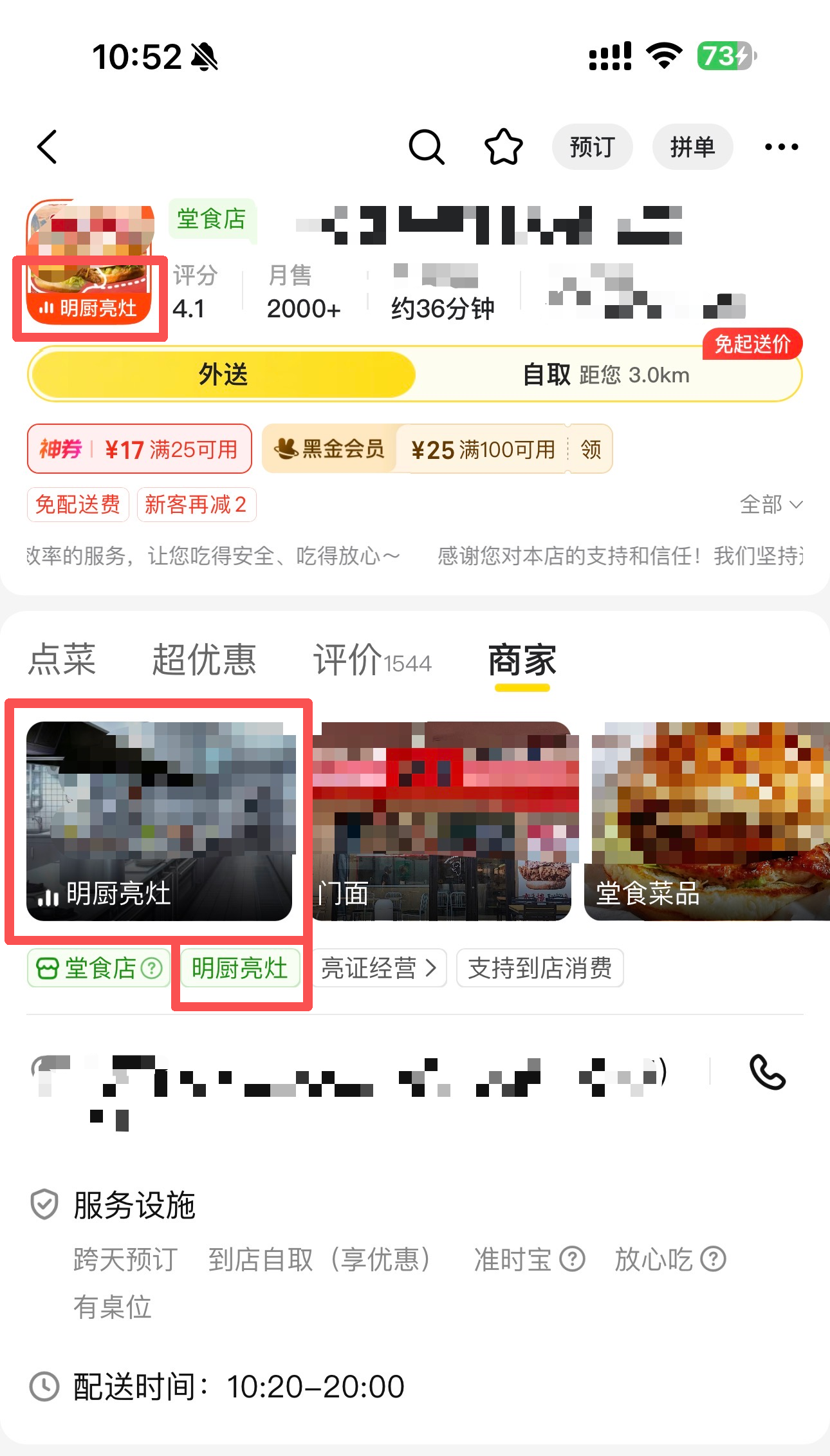View the 评价 reviews tab
This screenshot has width=830, height=1456.
pyautogui.click(x=371, y=660)
